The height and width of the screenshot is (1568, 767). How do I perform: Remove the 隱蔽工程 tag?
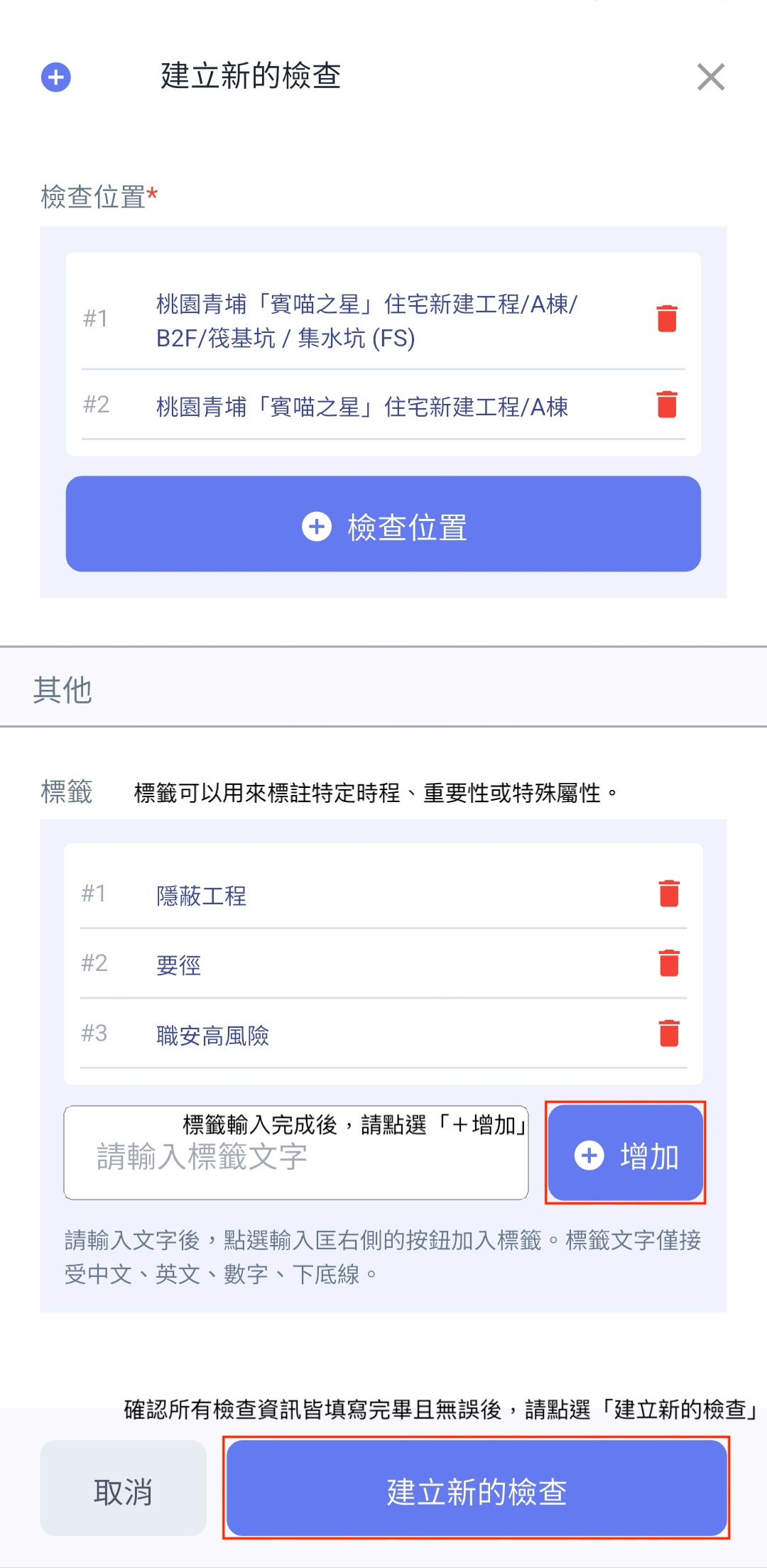coord(669,894)
